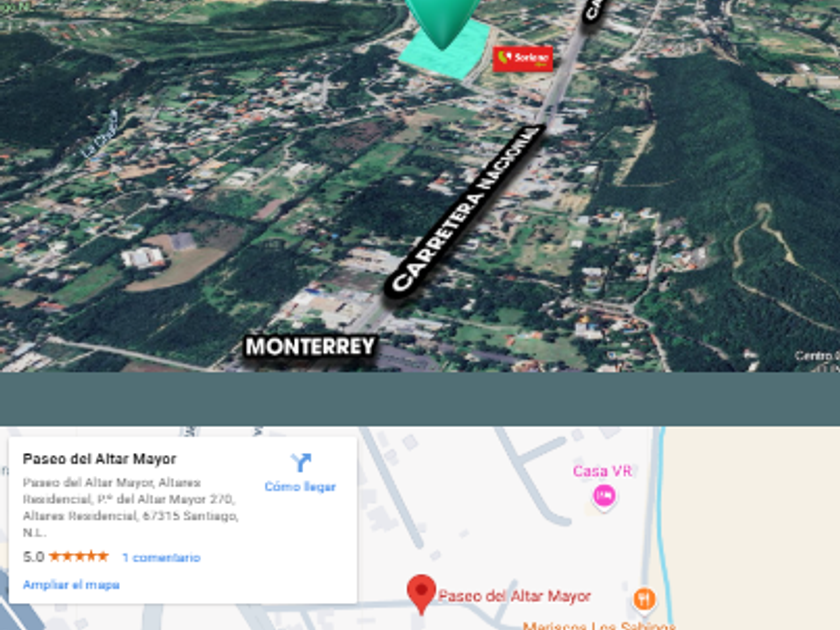840x630 pixels.
Task: Select the red Paseo del Altar Mayor pin
Action: click(421, 594)
